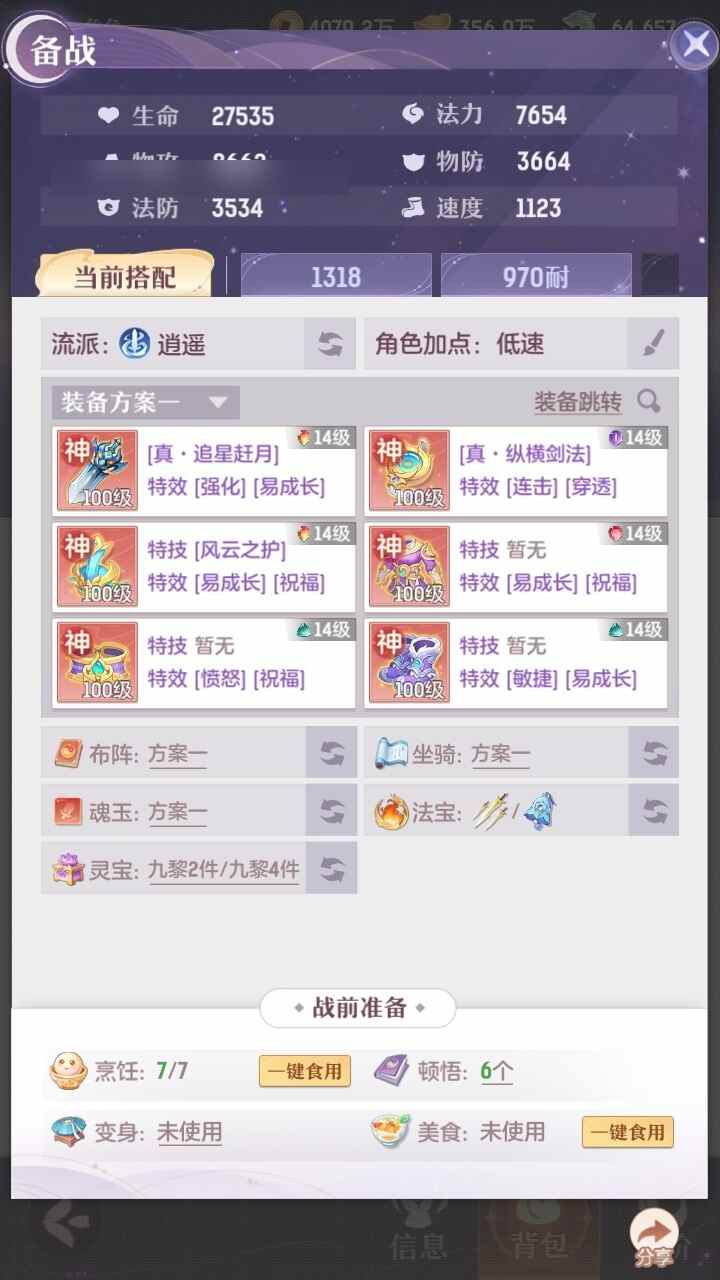The height and width of the screenshot is (1280, 720).
Task: Edit 角色加点 with the brush icon
Action: (653, 345)
